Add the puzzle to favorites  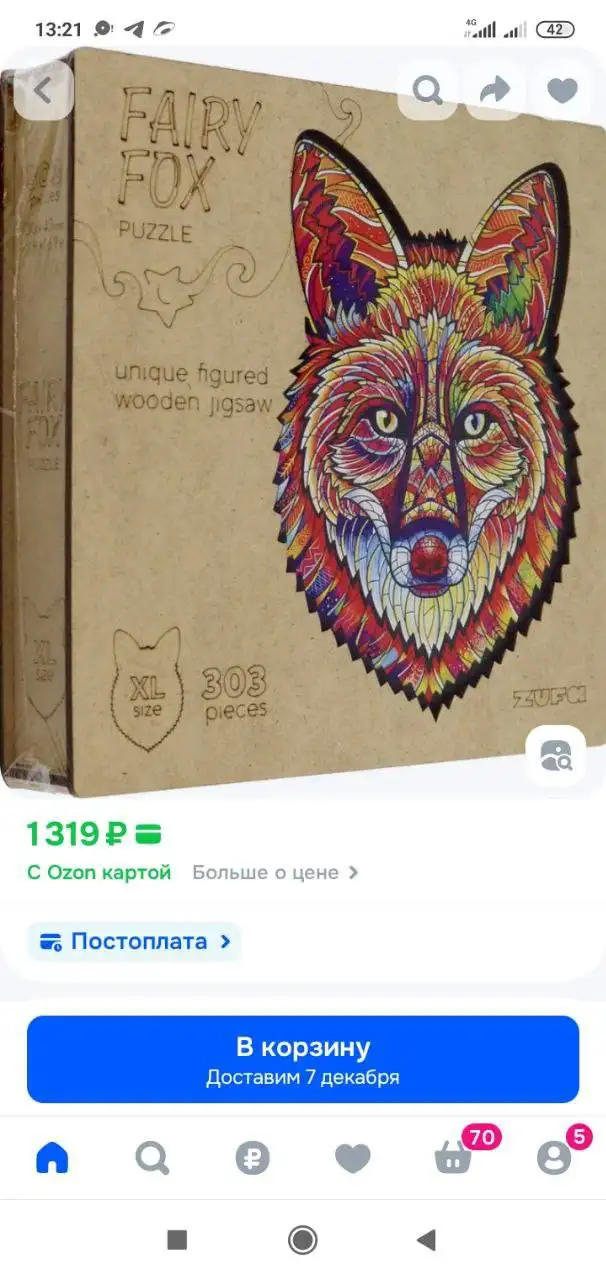tap(563, 91)
